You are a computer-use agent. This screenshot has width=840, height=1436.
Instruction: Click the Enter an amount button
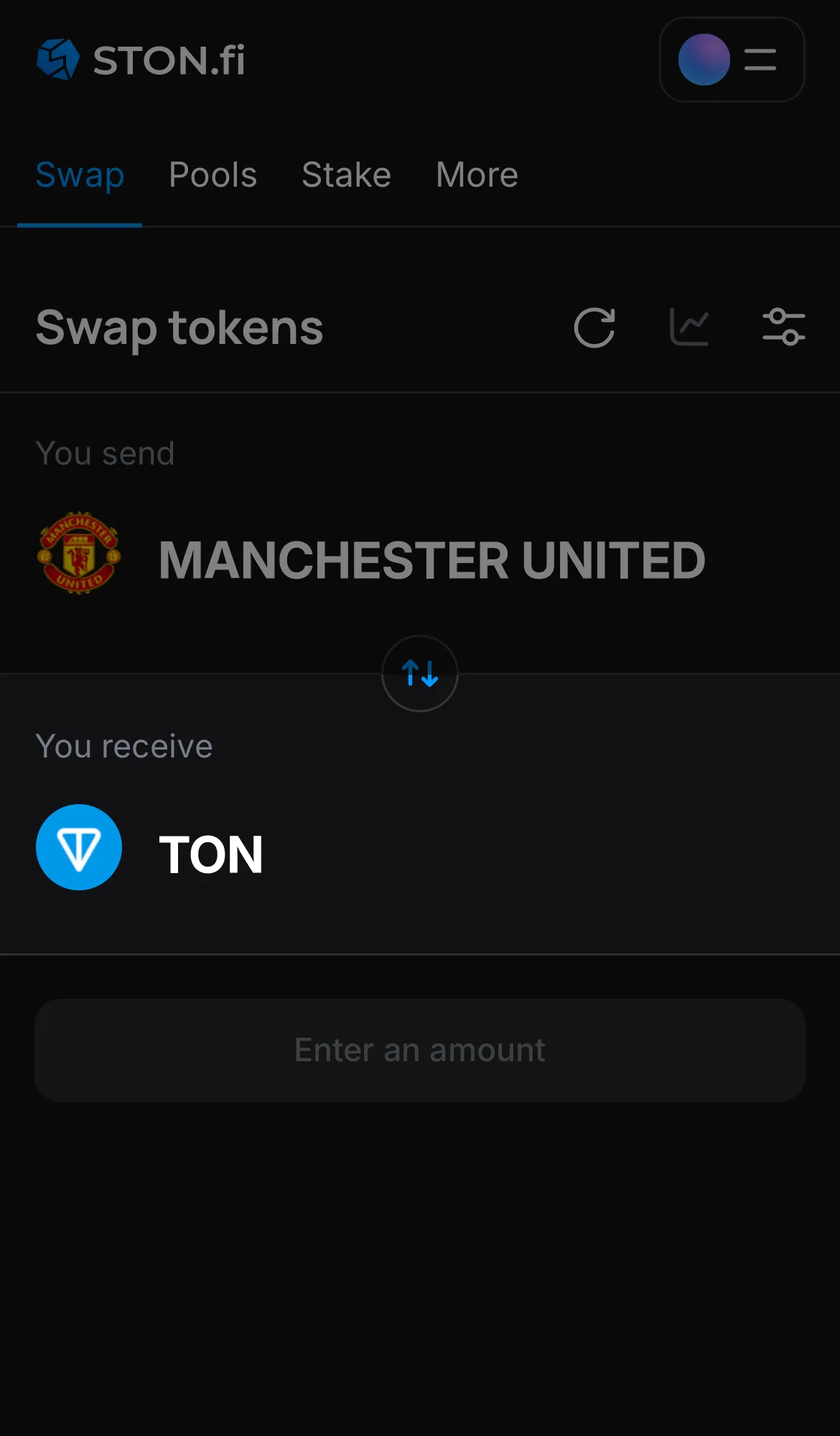(x=419, y=1050)
